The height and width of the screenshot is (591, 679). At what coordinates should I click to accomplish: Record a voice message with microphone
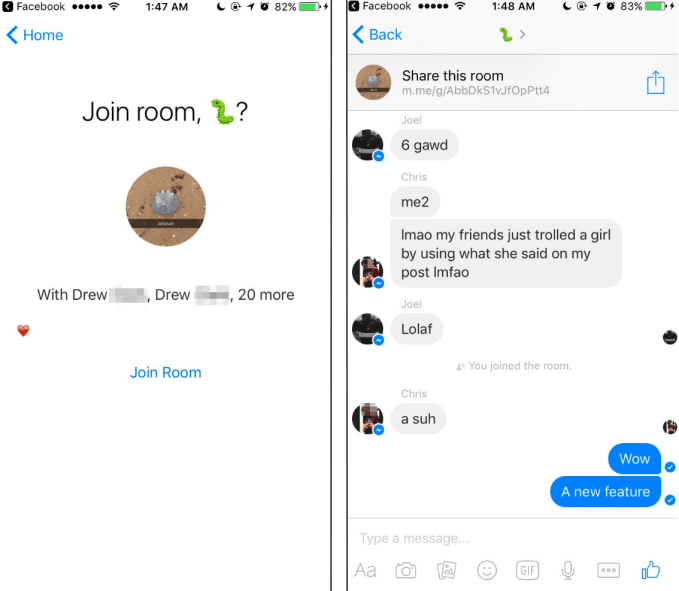pyautogui.click(x=567, y=570)
